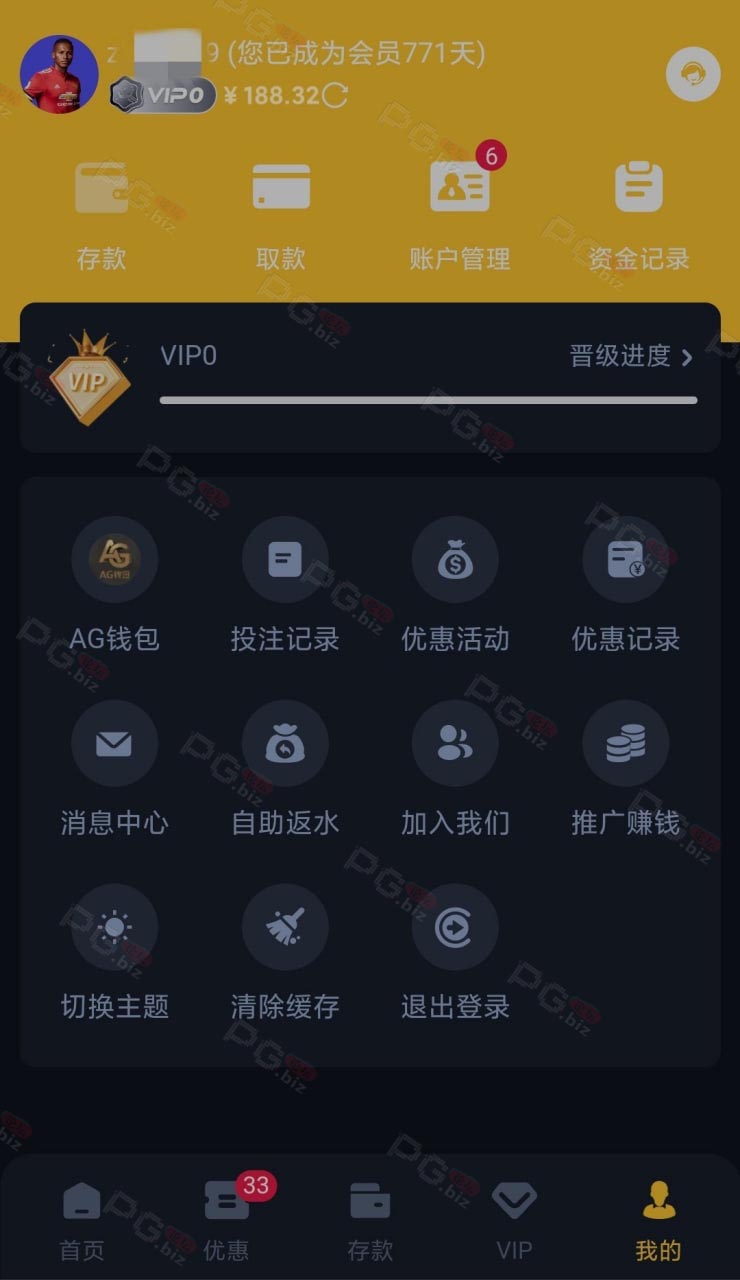Open 推广赚钱 referral earnings
The height and width of the screenshot is (1280, 740).
click(626, 769)
